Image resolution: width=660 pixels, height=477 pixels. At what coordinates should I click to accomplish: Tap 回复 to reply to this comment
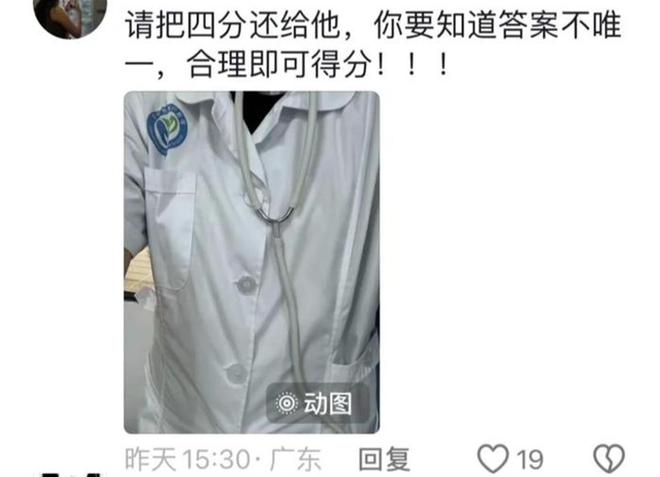click(x=384, y=459)
